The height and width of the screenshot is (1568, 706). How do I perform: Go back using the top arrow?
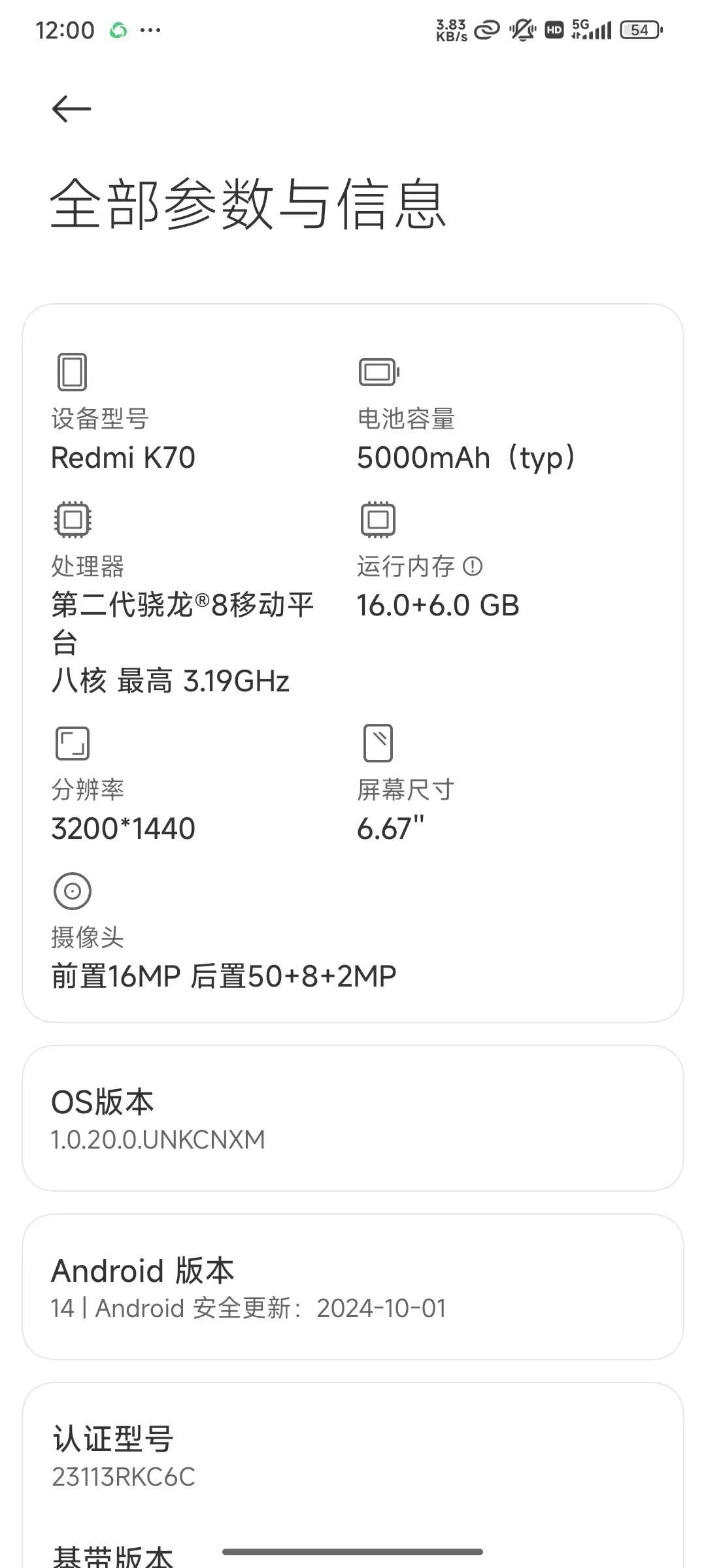click(x=71, y=108)
